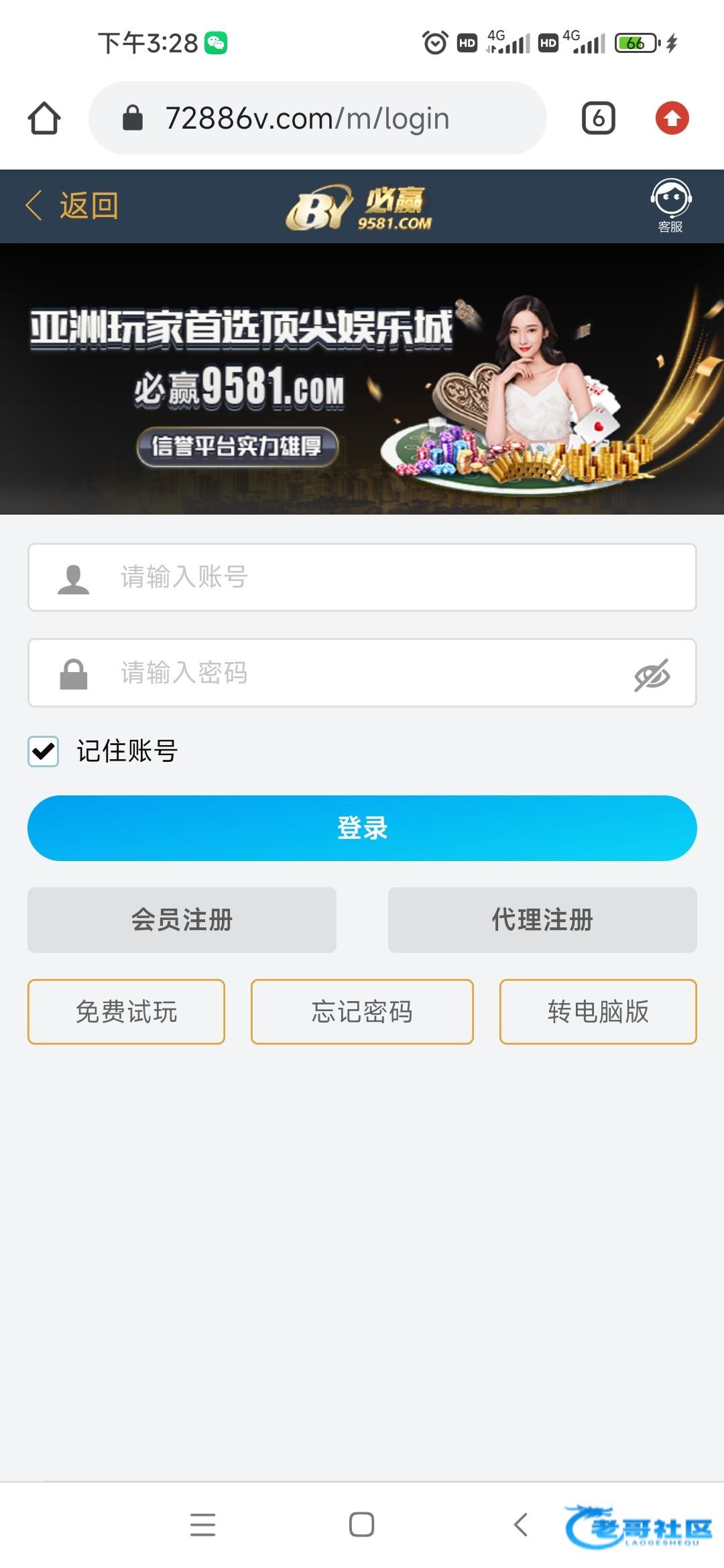The image size is (724, 1568).
Task: Open 会员注册 member registration
Action: tap(182, 920)
